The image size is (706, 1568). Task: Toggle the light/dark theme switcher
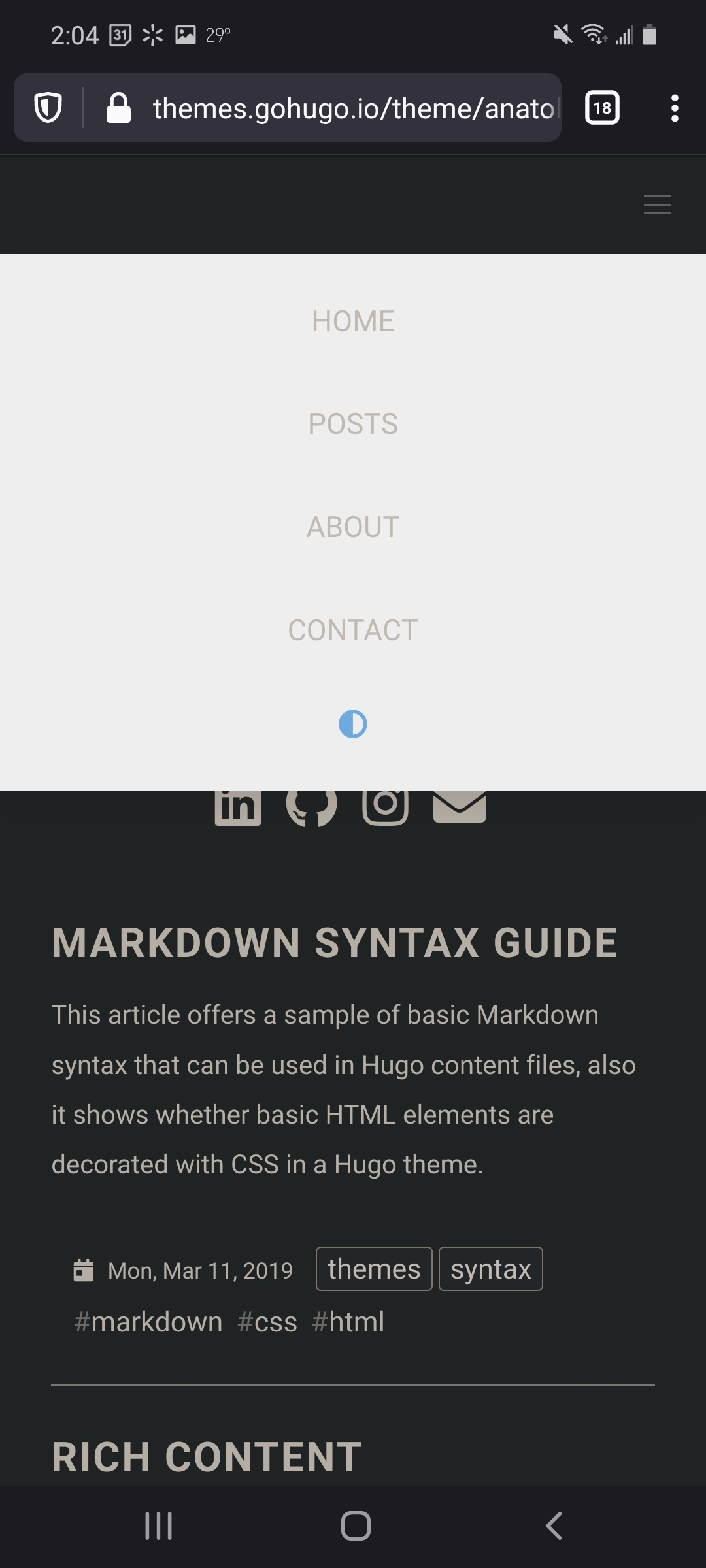(x=353, y=724)
